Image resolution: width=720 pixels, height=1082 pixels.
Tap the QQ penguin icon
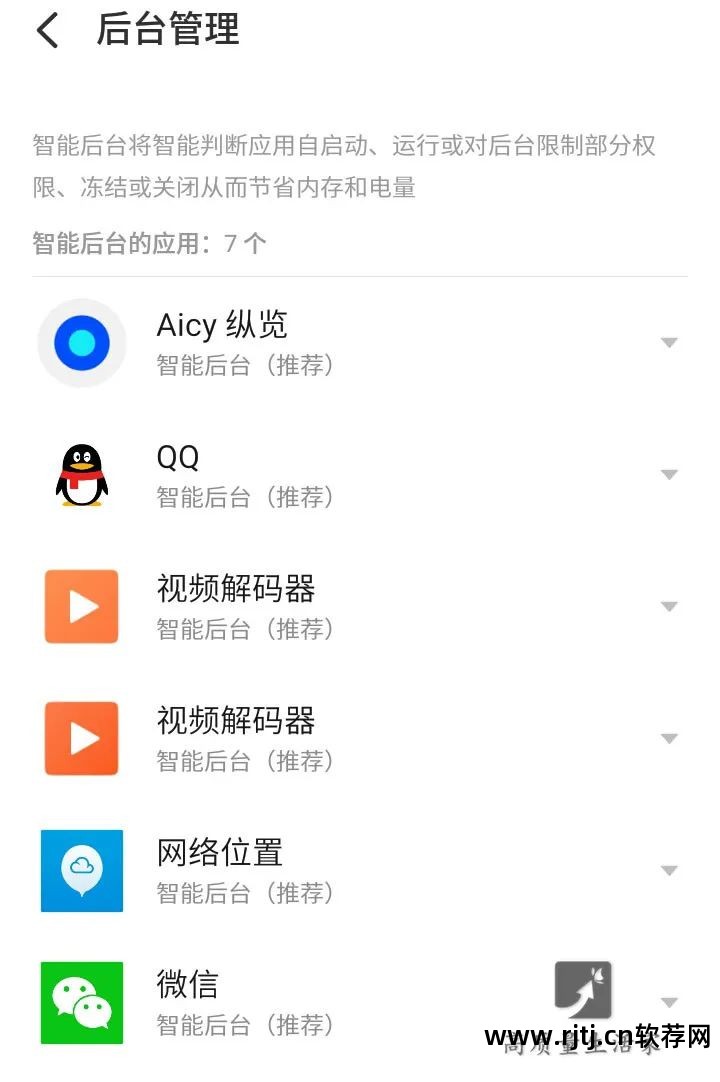pyautogui.click(x=81, y=474)
